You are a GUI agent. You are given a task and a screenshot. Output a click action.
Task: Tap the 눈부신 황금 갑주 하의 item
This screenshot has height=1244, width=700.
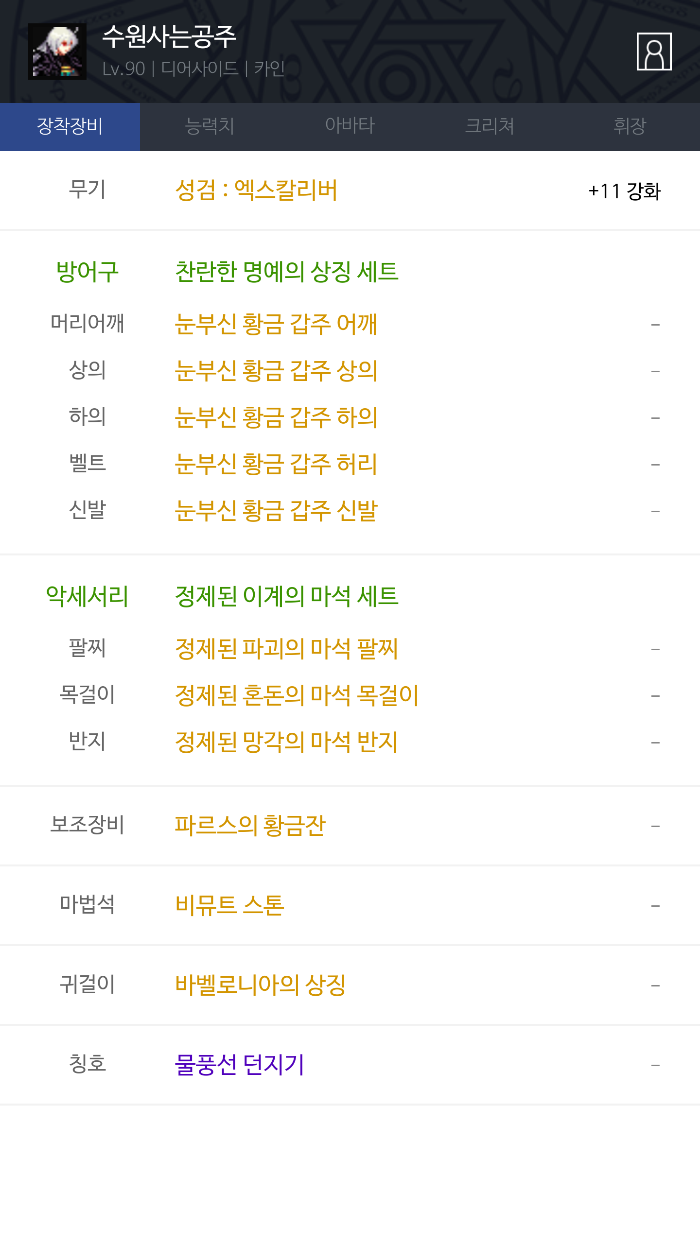coord(276,417)
